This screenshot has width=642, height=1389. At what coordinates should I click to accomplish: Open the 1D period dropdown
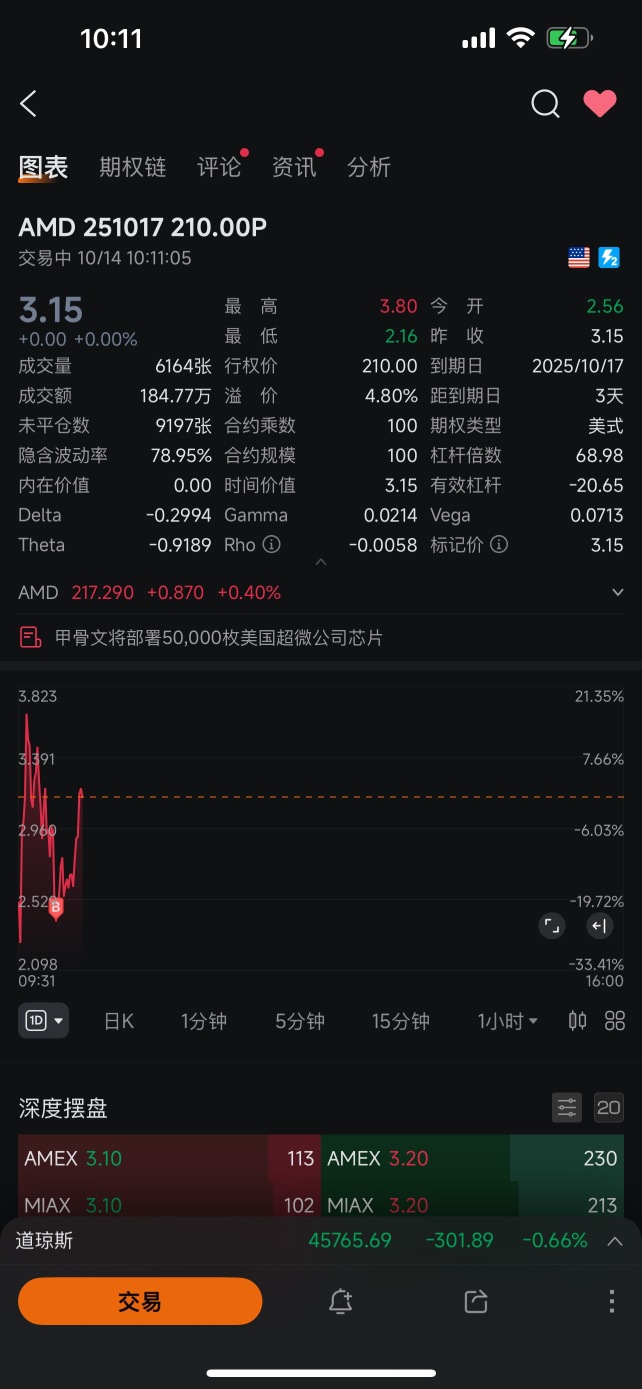tap(44, 1021)
